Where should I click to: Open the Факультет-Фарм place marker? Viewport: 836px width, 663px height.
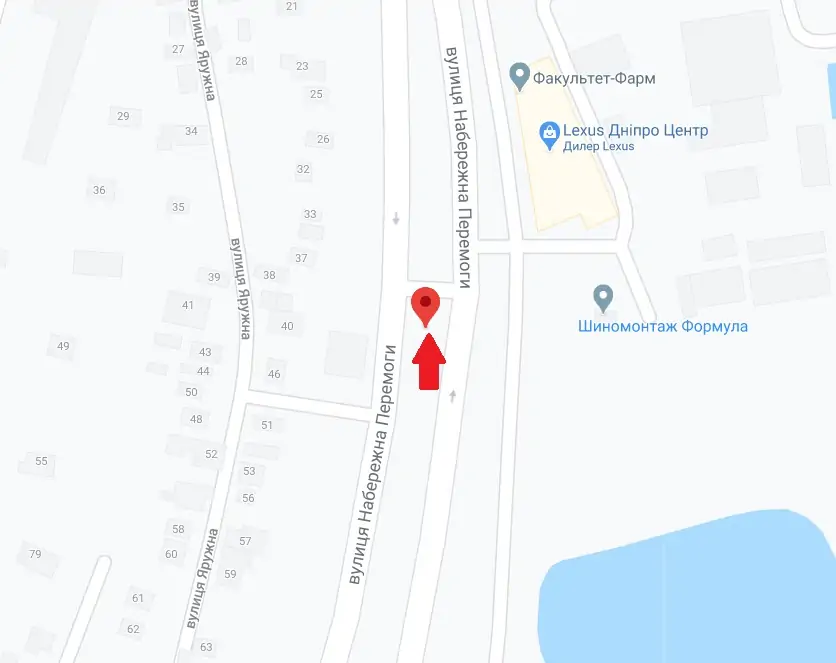(519, 76)
